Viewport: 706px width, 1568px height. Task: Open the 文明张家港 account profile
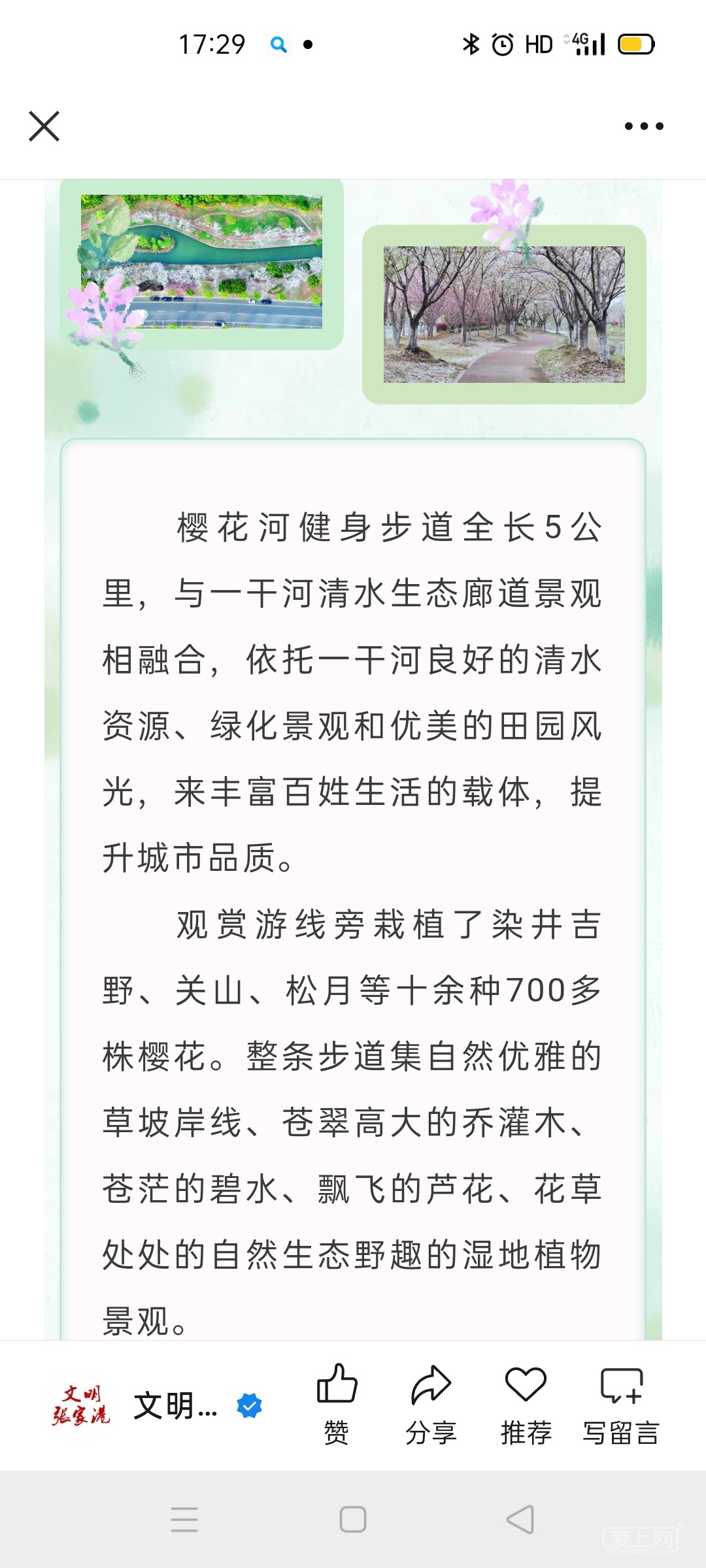tap(157, 1406)
